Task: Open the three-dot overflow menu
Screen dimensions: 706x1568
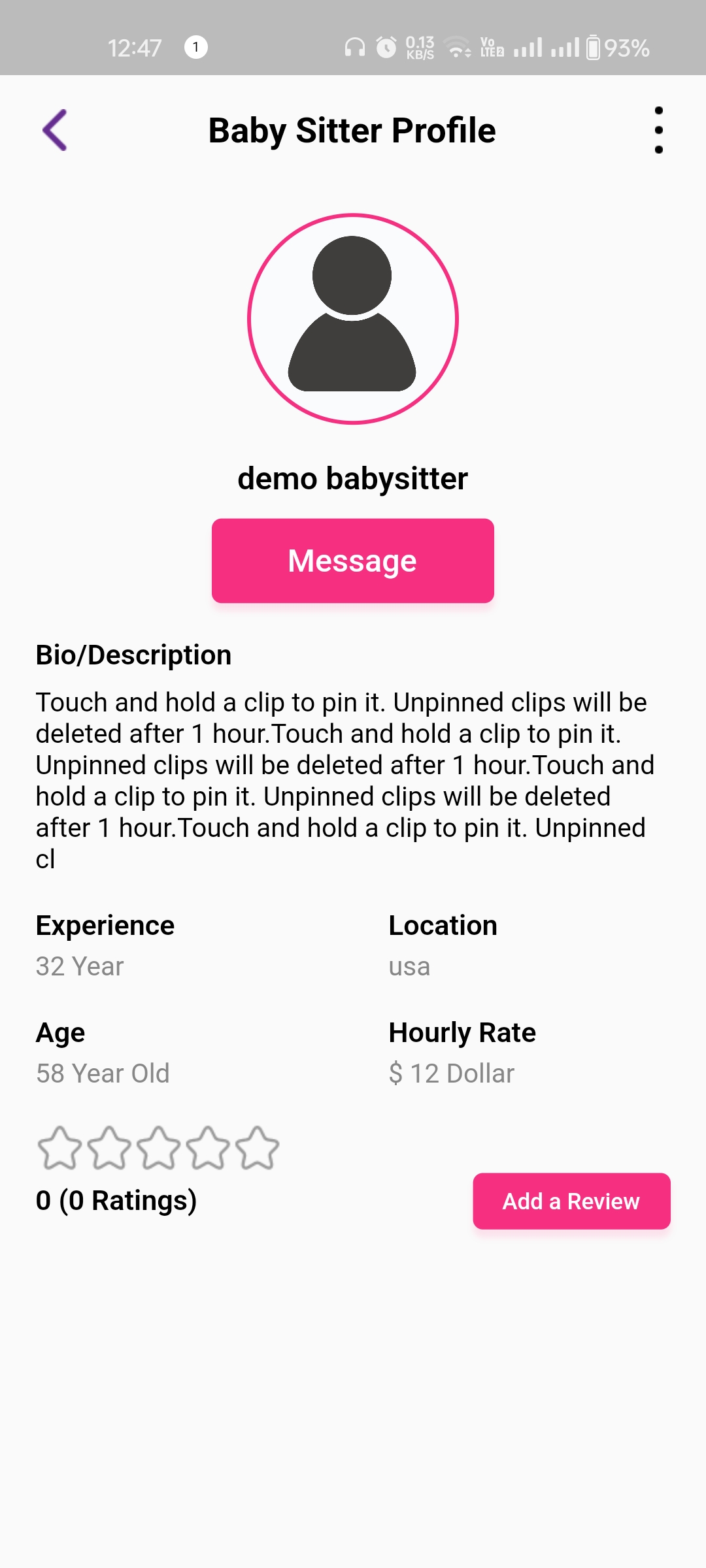Action: 658,130
